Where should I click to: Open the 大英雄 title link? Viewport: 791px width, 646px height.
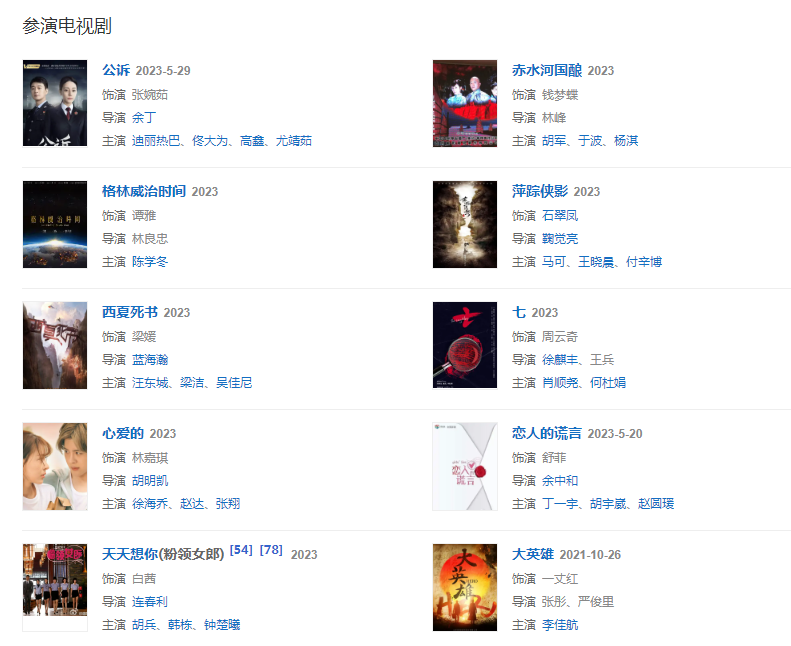click(x=532, y=554)
